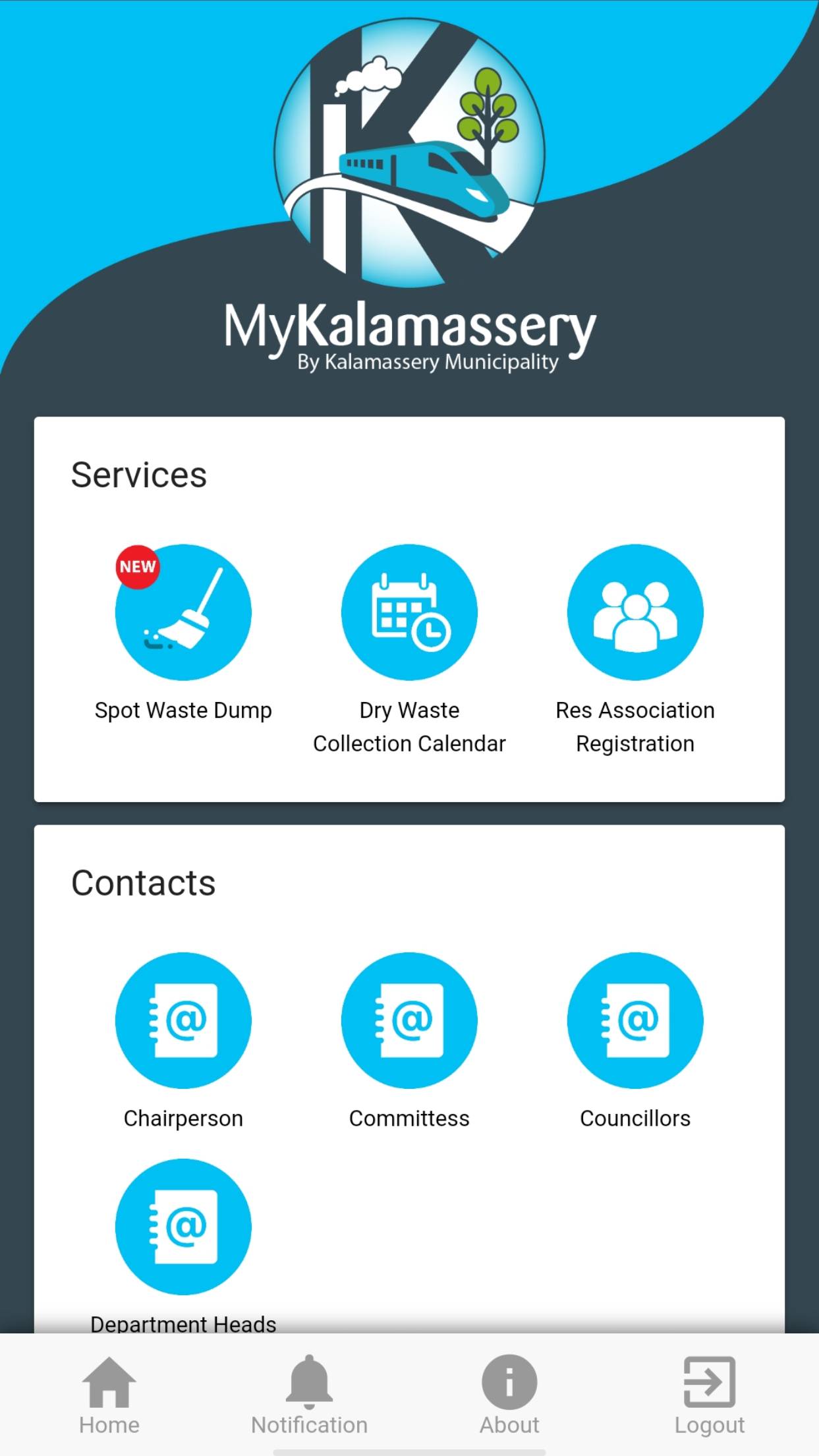
Task: Open Dry Waste Collection Calendar
Action: [409, 612]
